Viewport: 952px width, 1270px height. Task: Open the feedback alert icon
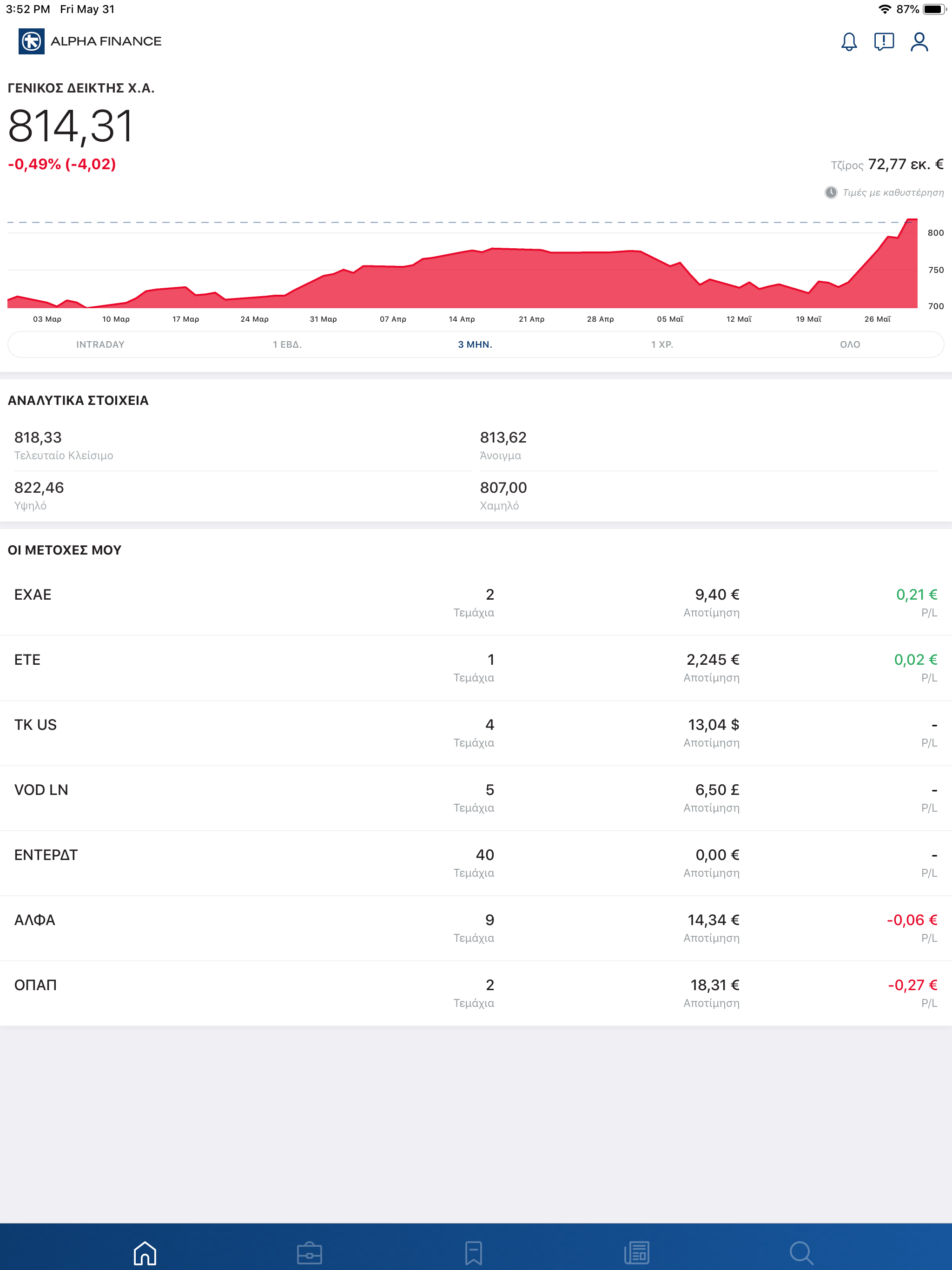(x=883, y=41)
